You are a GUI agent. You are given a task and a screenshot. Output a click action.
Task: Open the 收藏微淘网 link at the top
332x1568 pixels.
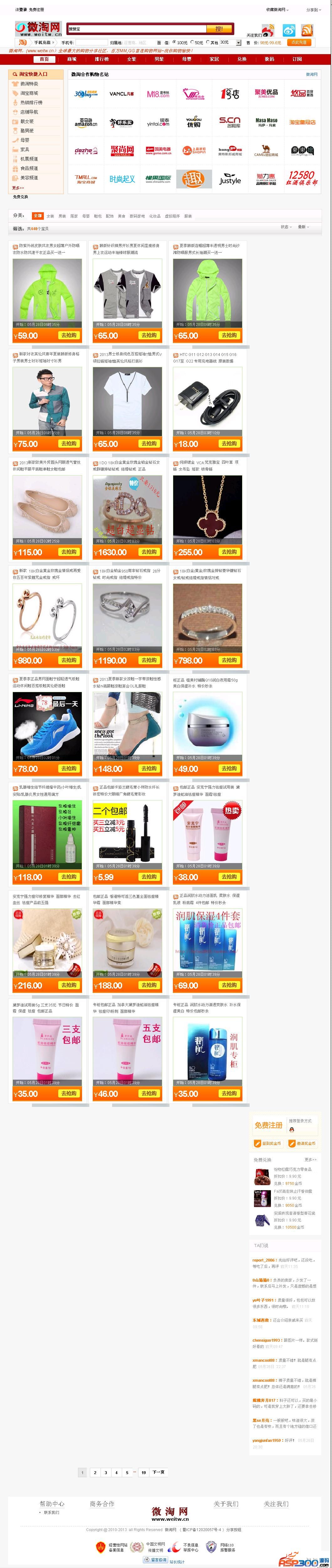[276, 10]
